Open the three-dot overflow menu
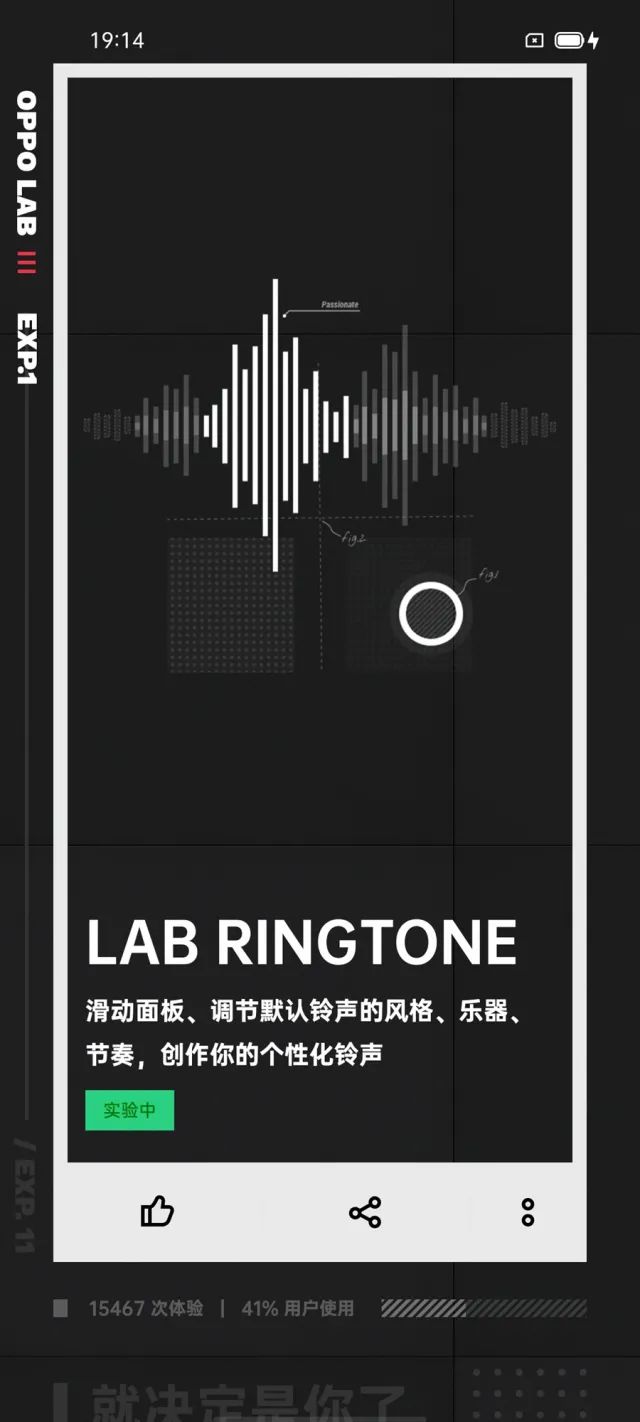Viewport: 640px width, 1422px height. click(x=528, y=1212)
